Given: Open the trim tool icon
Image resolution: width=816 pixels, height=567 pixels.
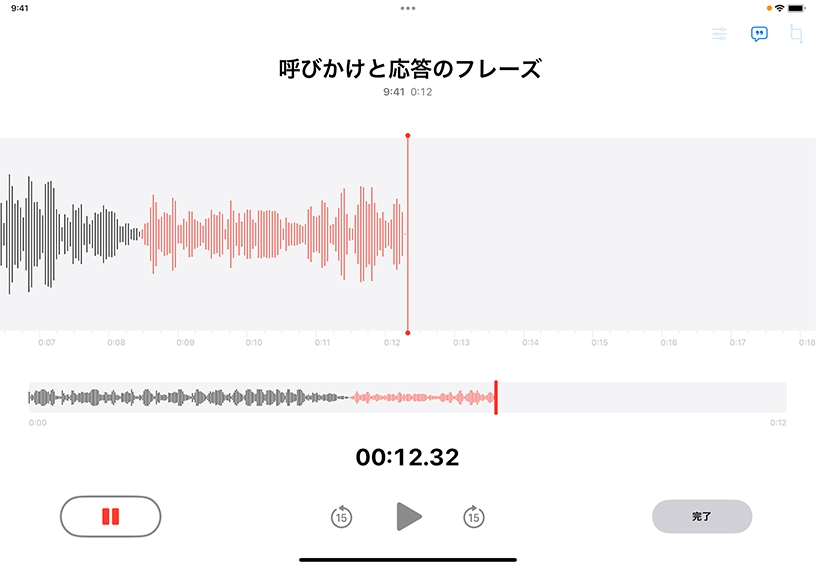Looking at the screenshot, I should point(796,34).
